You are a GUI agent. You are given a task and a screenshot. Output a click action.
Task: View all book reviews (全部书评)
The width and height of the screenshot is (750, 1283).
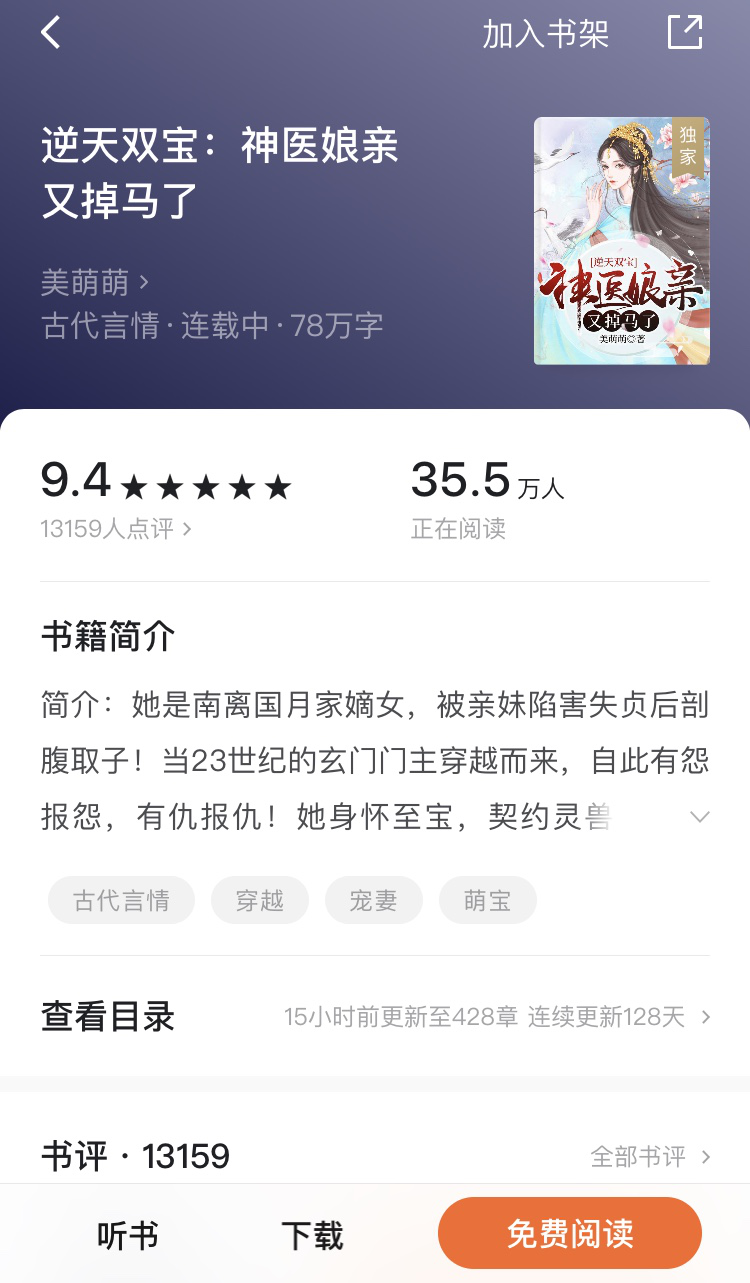click(x=649, y=1157)
